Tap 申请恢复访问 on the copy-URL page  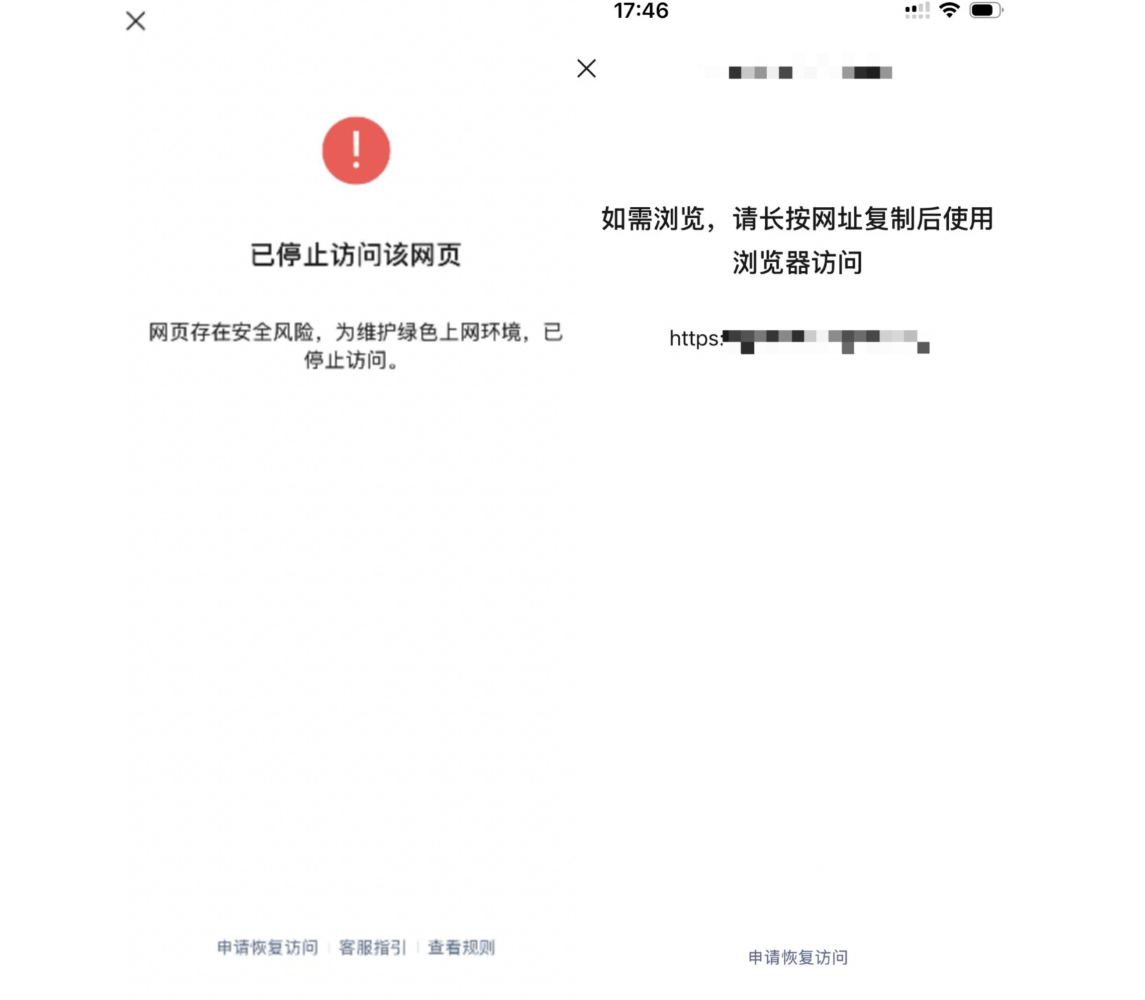pyautogui.click(x=797, y=957)
